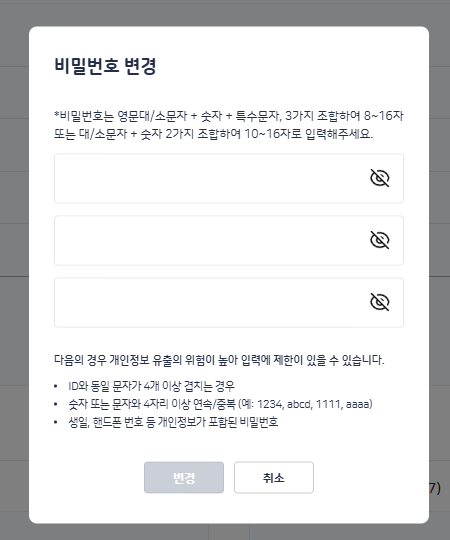450x540 pixels.
Task: Tap the second password input field
Action: [229, 240]
